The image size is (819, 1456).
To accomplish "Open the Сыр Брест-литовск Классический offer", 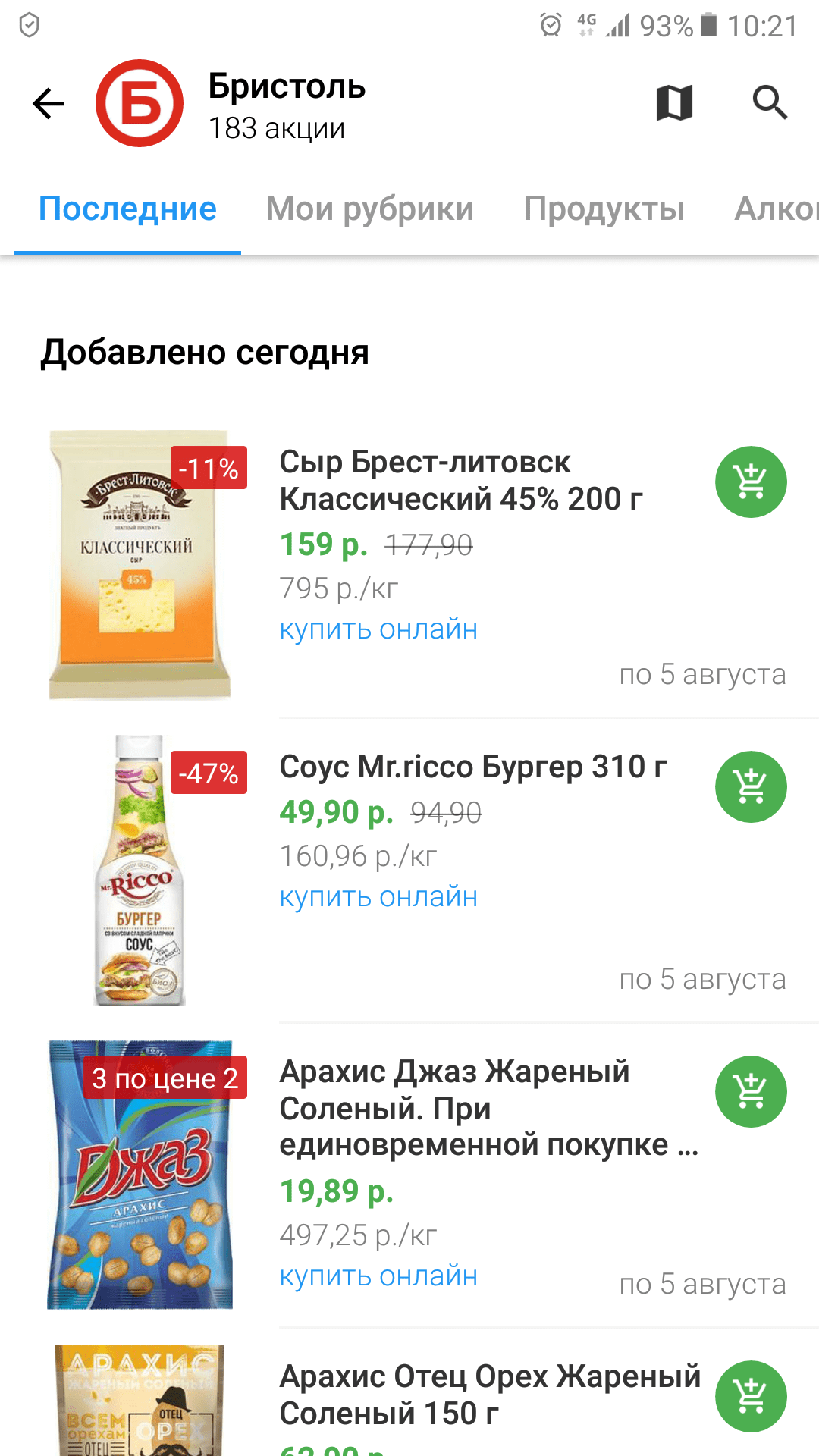I will 461,481.
